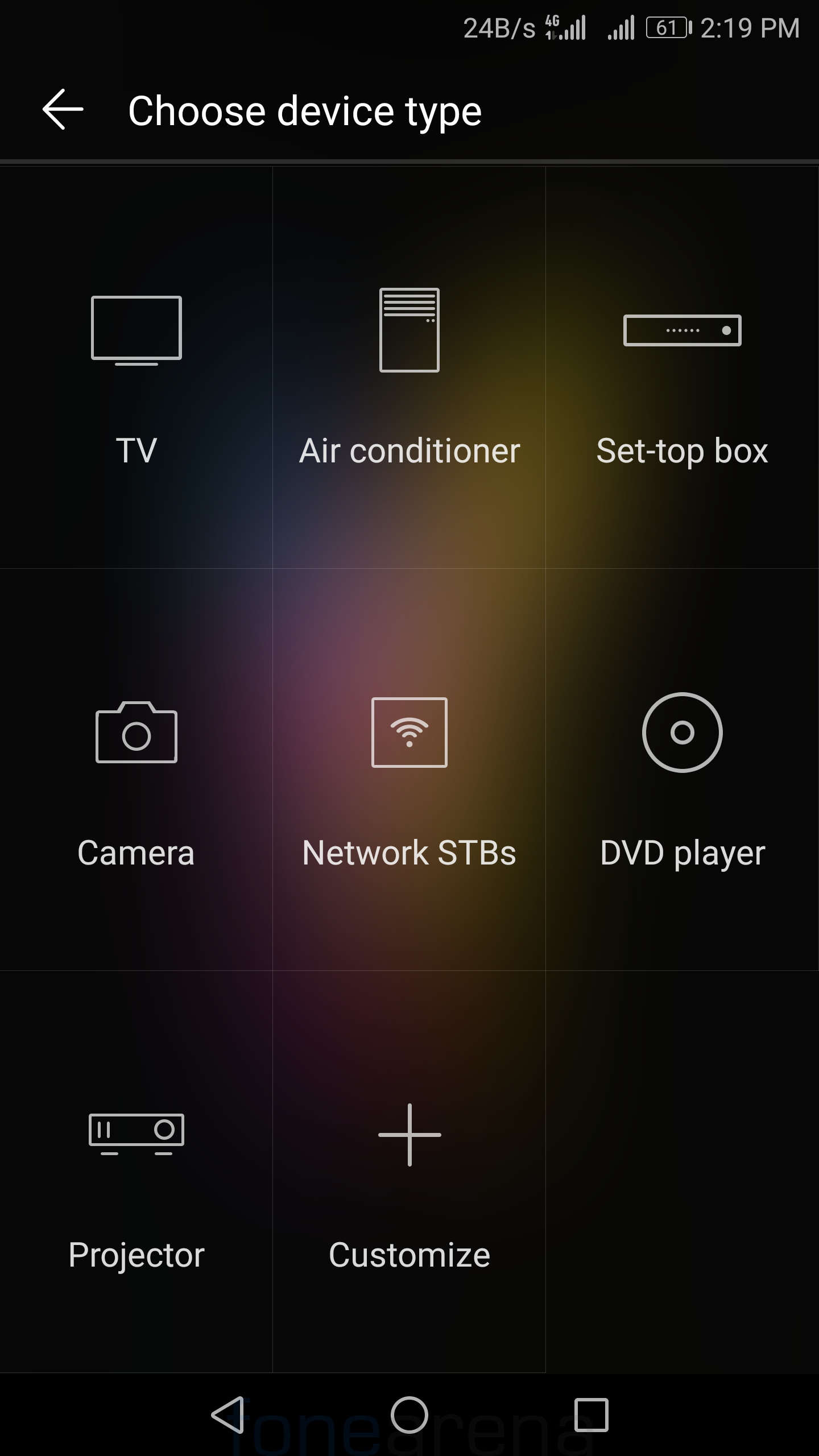This screenshot has width=819, height=1456.
Task: Choose DVD player device type
Action: (682, 771)
